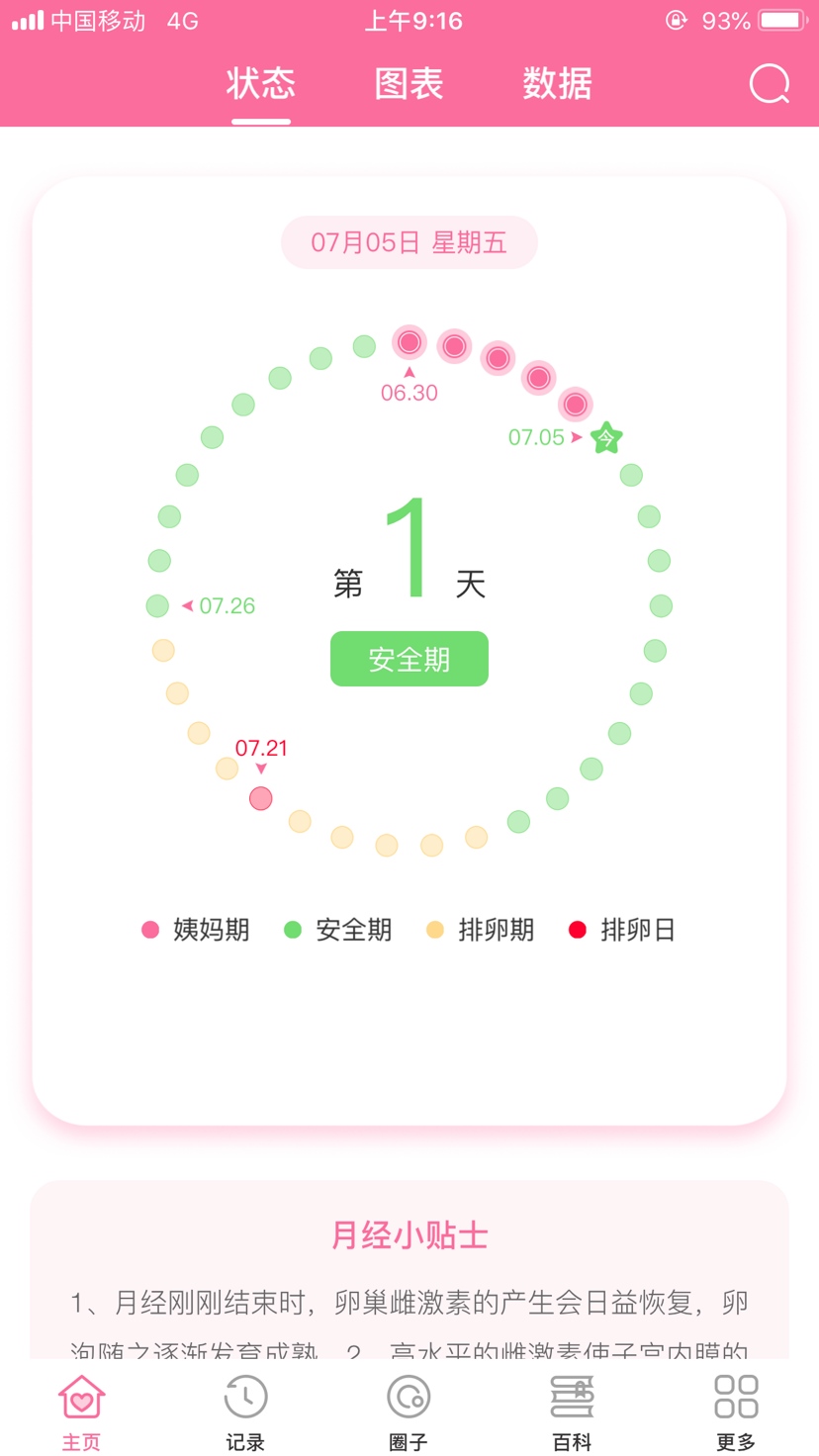Image resolution: width=819 pixels, height=1456 pixels.
Task: Tap the 07.05 today star marker
Action: tap(606, 437)
